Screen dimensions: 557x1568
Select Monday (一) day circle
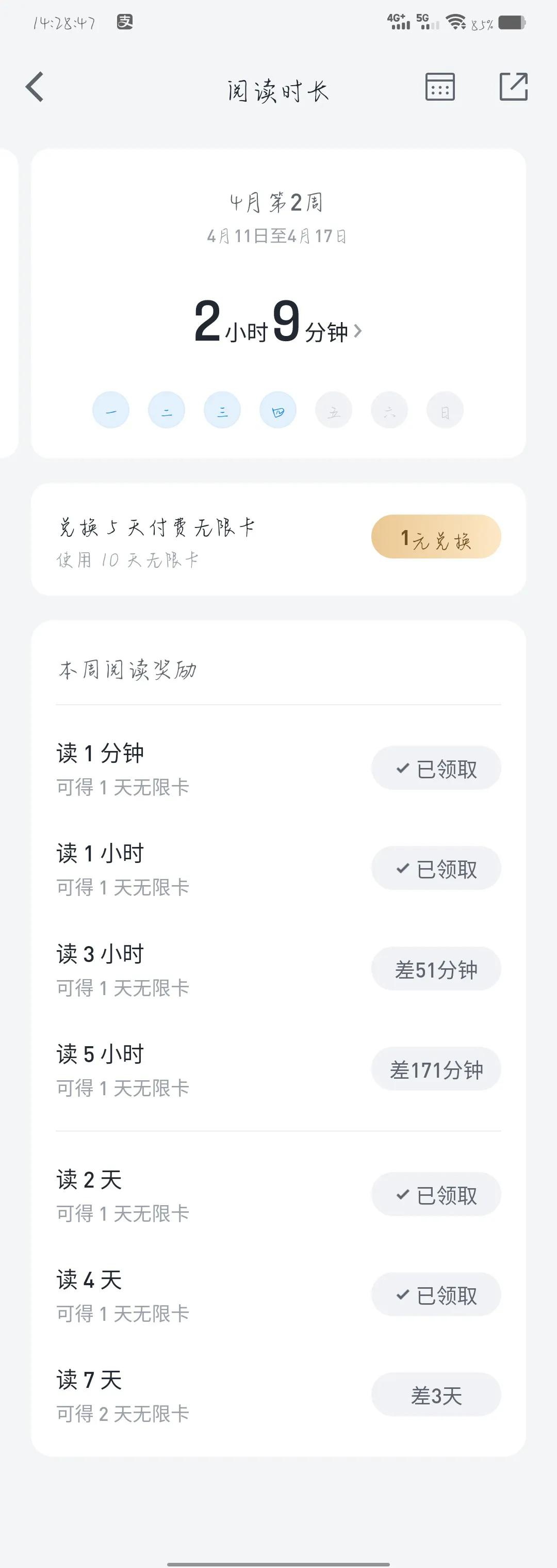click(x=111, y=410)
